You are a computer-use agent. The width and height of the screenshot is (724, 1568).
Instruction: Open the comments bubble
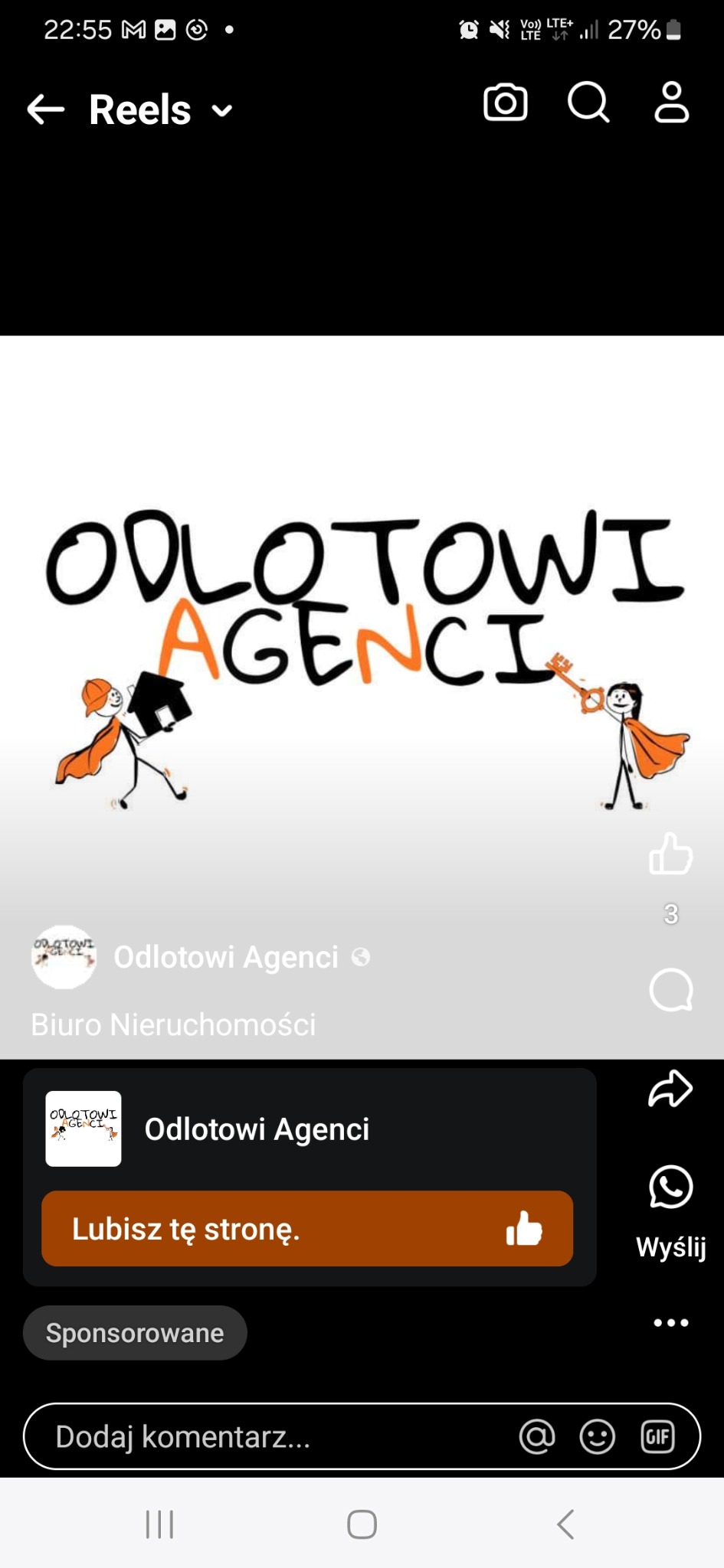[x=670, y=991]
